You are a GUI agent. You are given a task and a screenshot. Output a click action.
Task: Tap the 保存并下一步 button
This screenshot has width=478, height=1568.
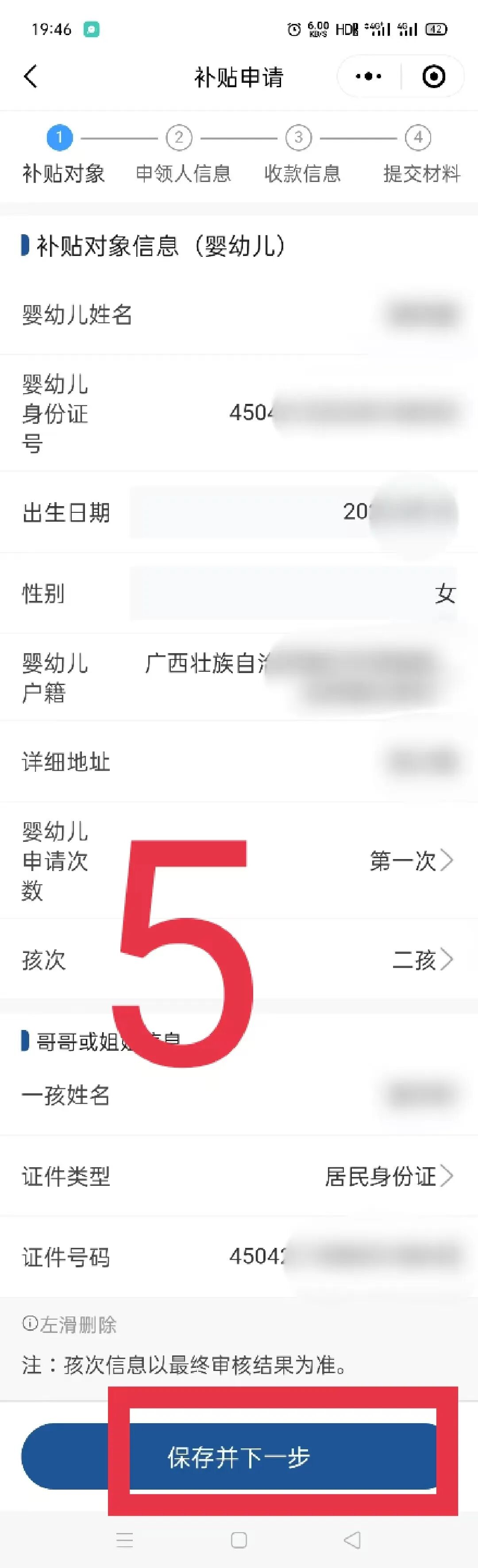[x=239, y=1457]
